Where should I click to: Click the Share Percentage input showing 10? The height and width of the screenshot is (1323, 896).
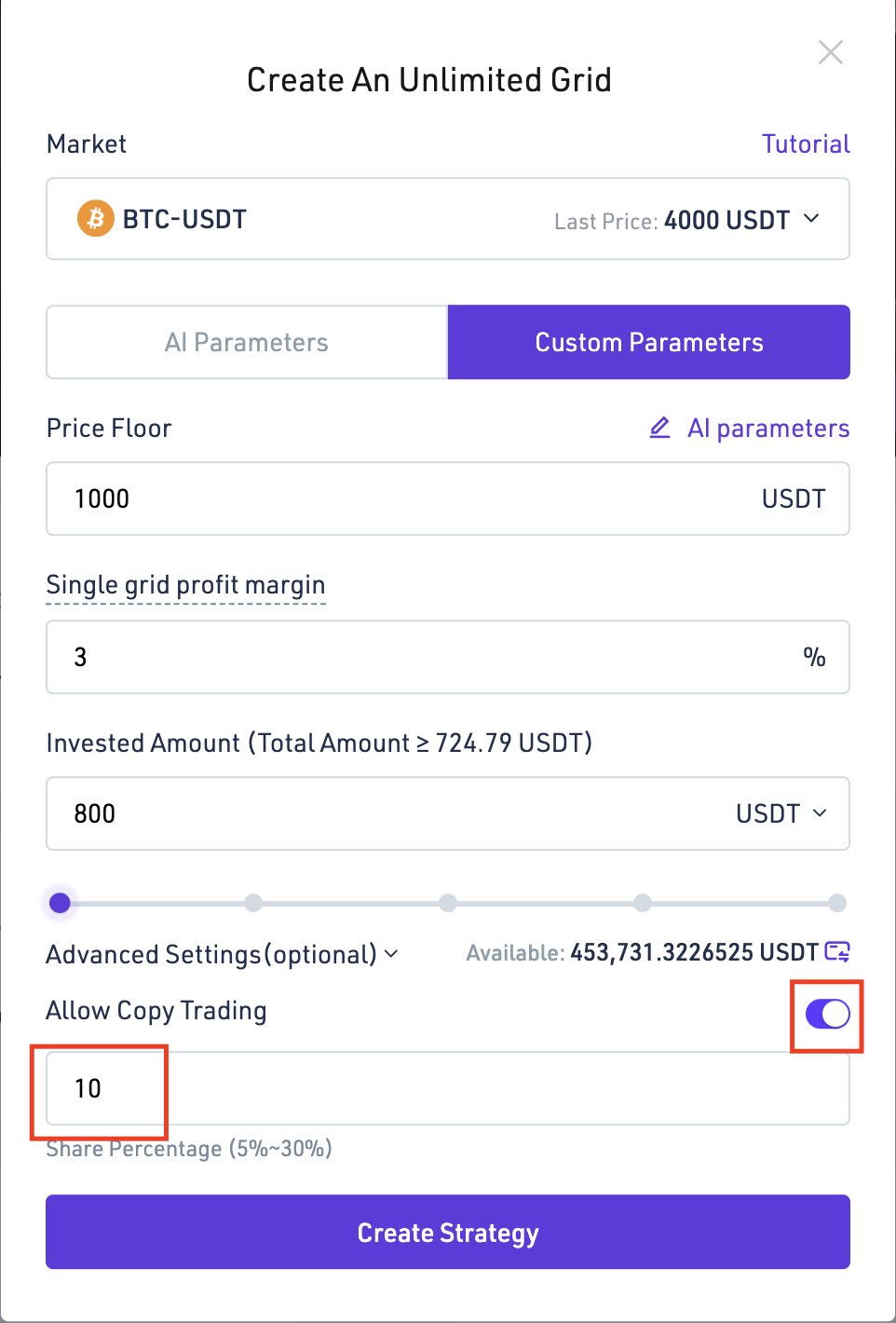(373, 1088)
